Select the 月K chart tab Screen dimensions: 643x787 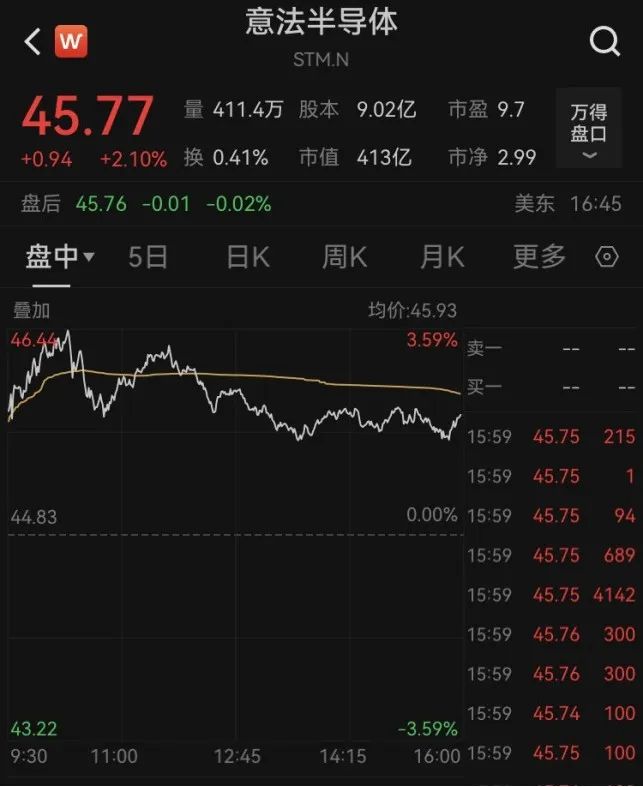click(x=441, y=257)
